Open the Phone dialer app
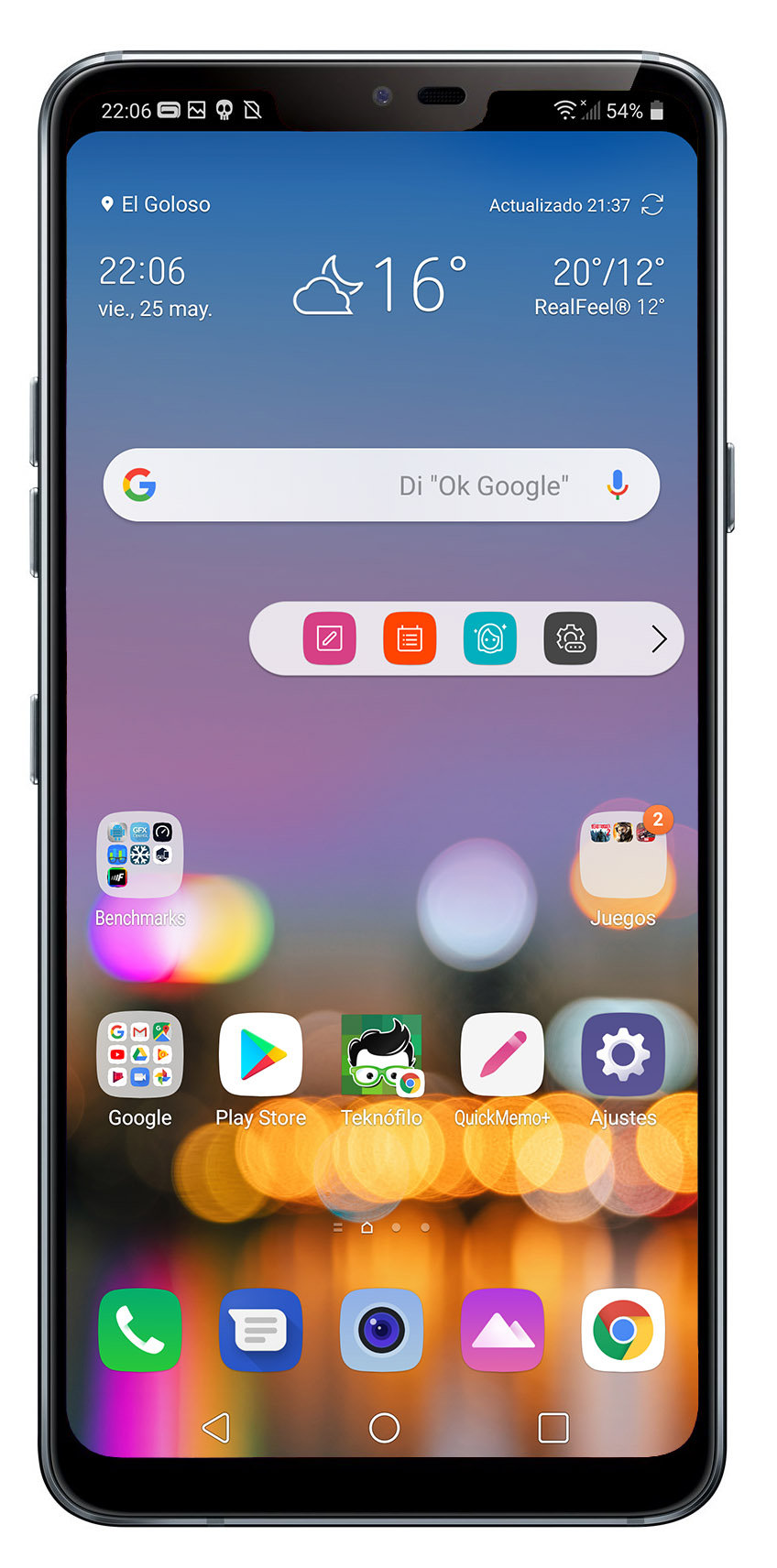 point(140,1330)
